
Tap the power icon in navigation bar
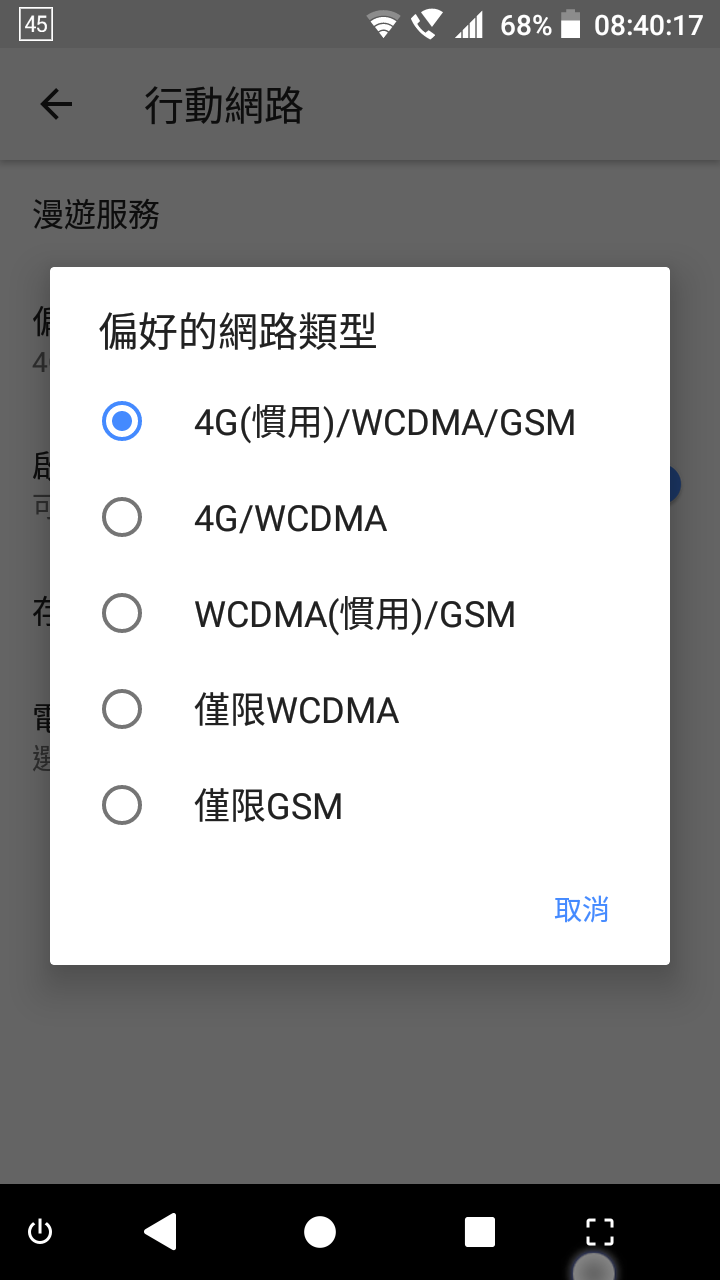40,1232
